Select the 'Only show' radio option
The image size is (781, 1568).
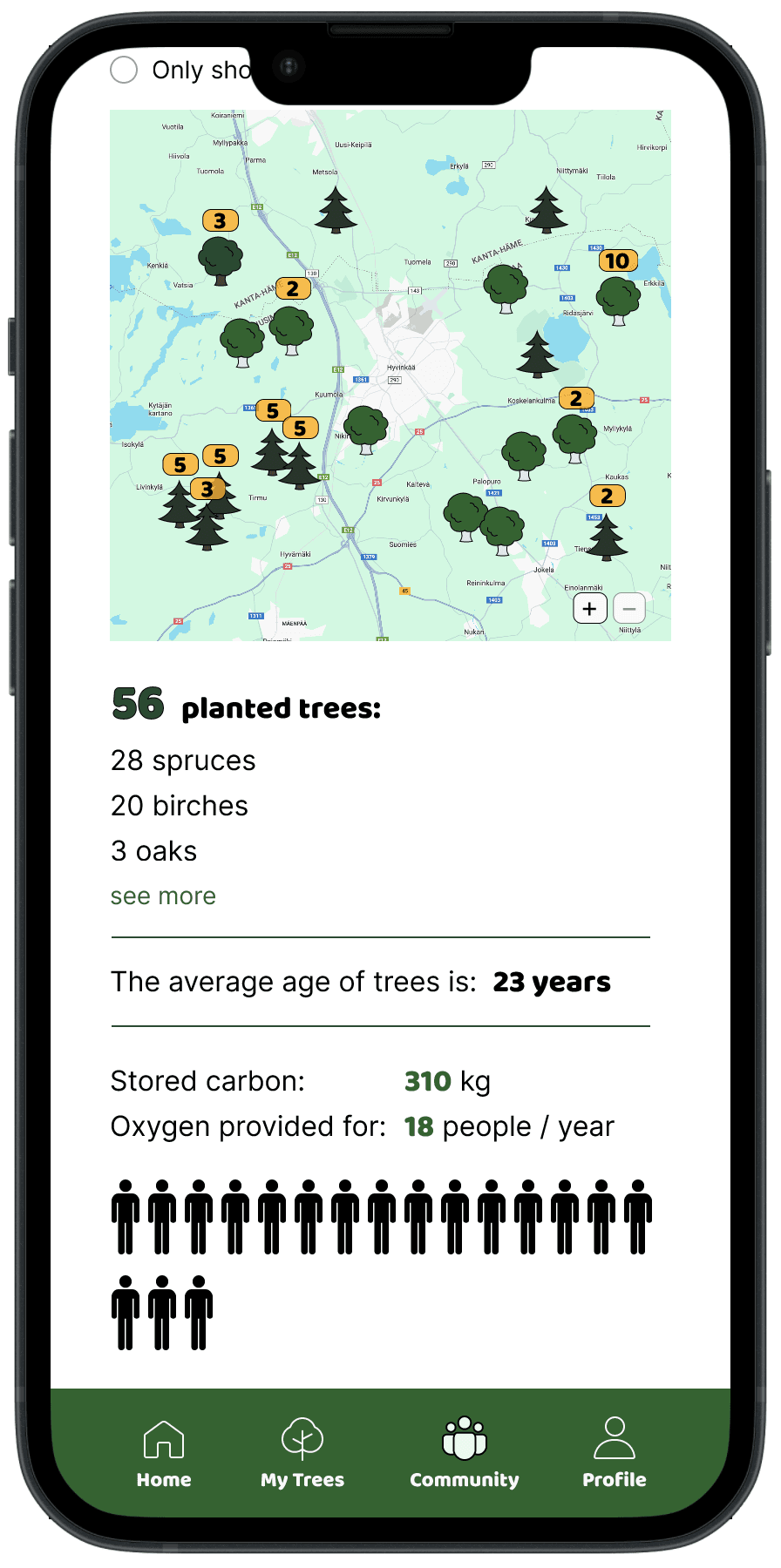(x=124, y=70)
